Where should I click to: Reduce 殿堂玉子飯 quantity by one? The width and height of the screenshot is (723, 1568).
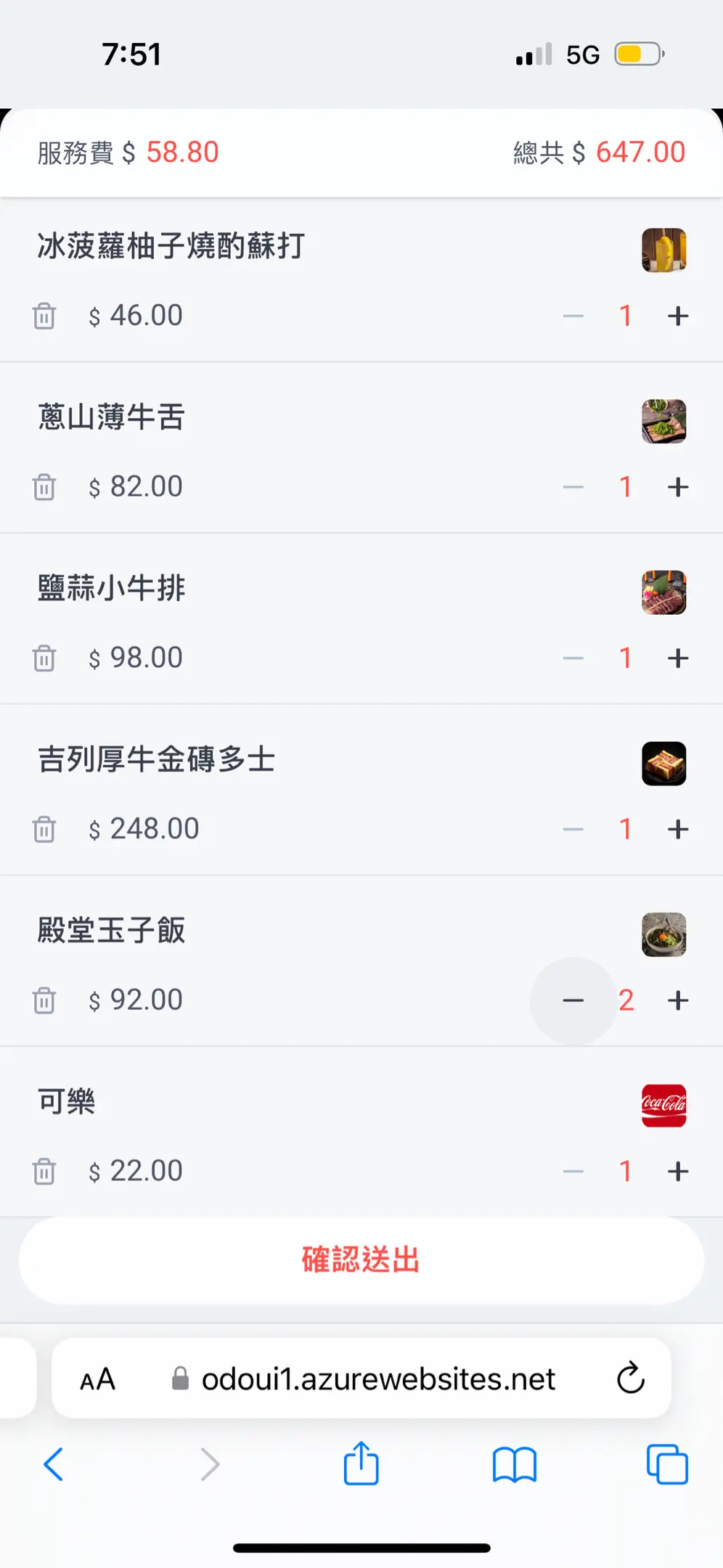[573, 1000]
